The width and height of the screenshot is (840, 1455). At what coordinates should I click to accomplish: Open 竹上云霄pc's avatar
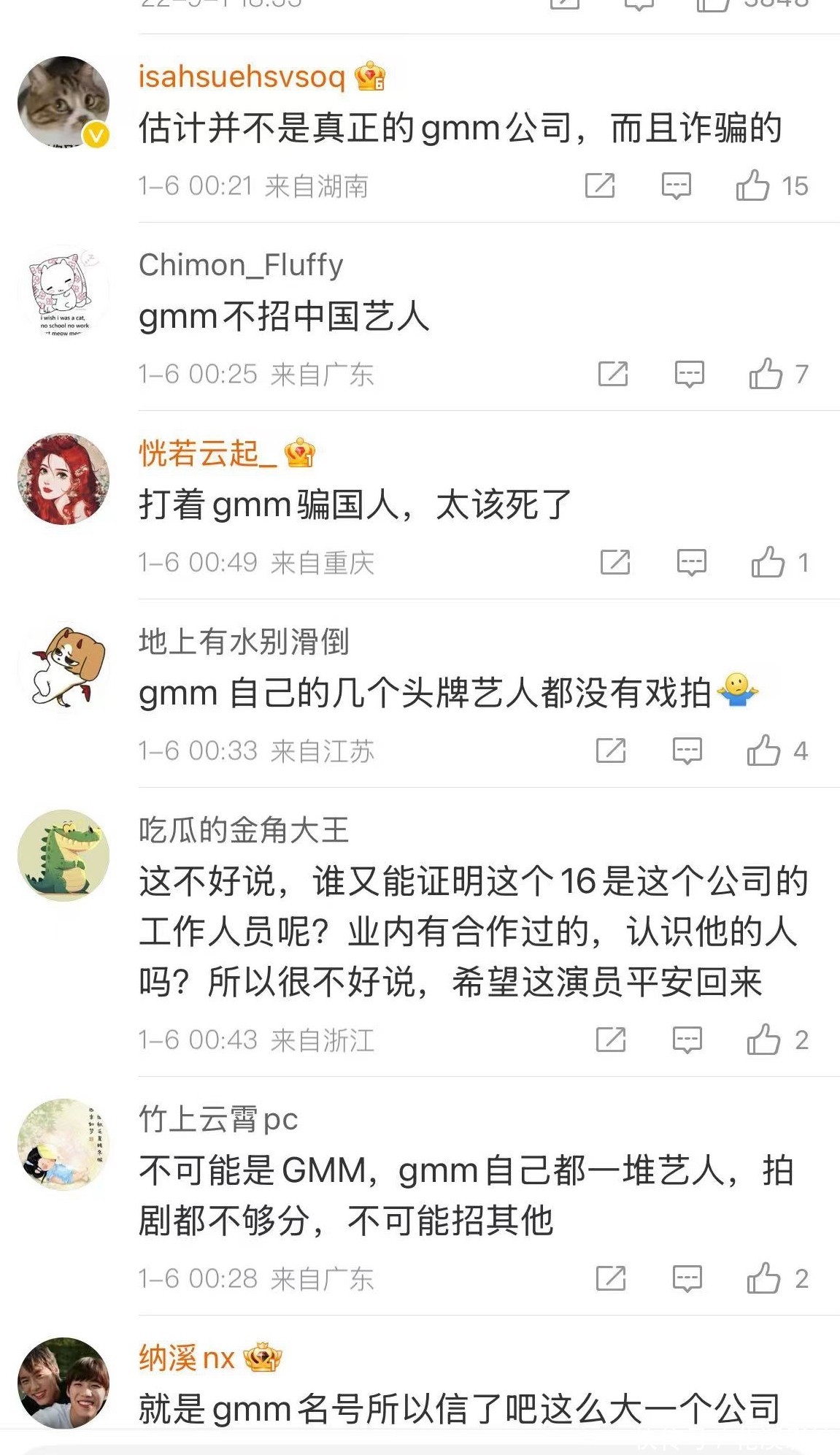click(x=63, y=1145)
